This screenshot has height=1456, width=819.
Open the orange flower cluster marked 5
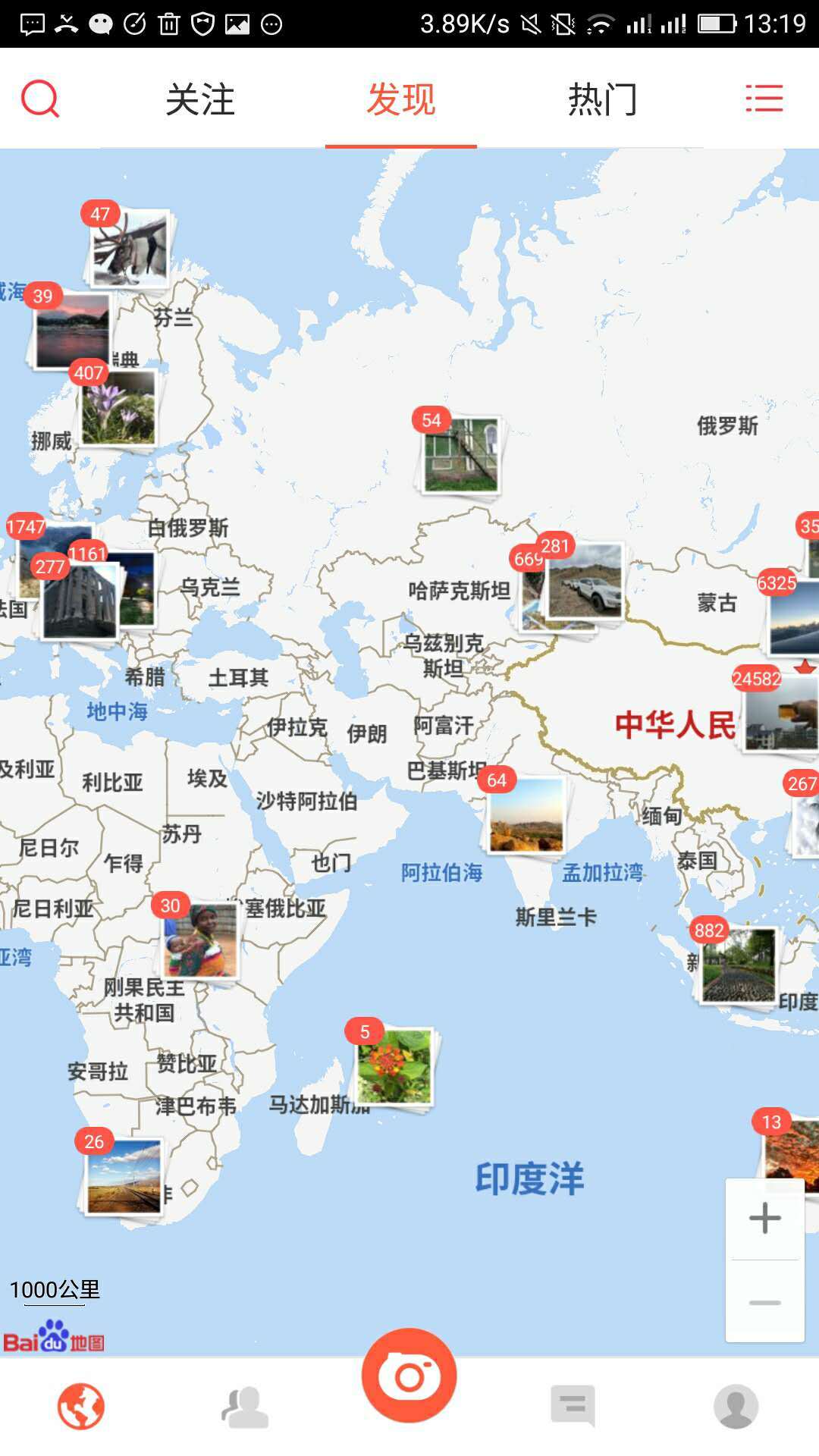[393, 1065]
